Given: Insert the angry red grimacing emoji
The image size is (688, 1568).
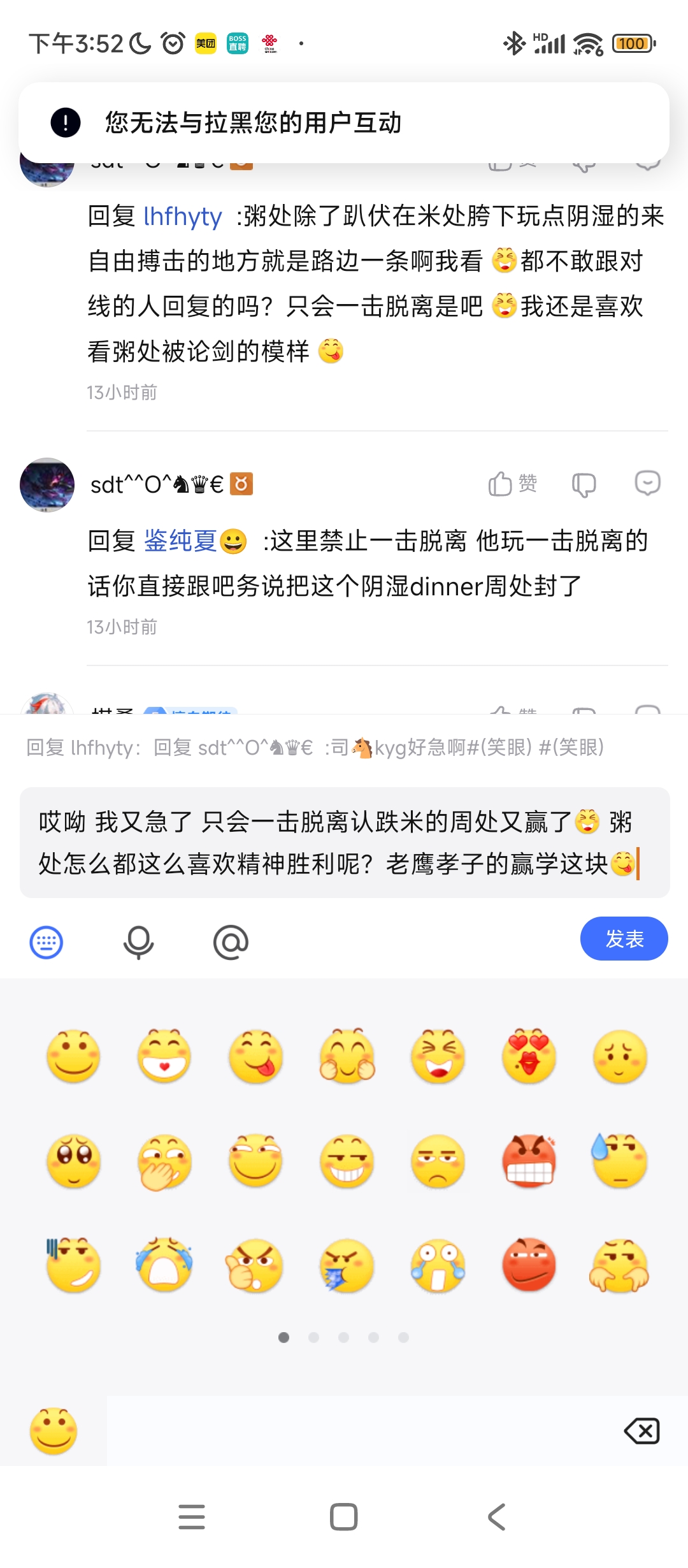Looking at the screenshot, I should point(529,1161).
